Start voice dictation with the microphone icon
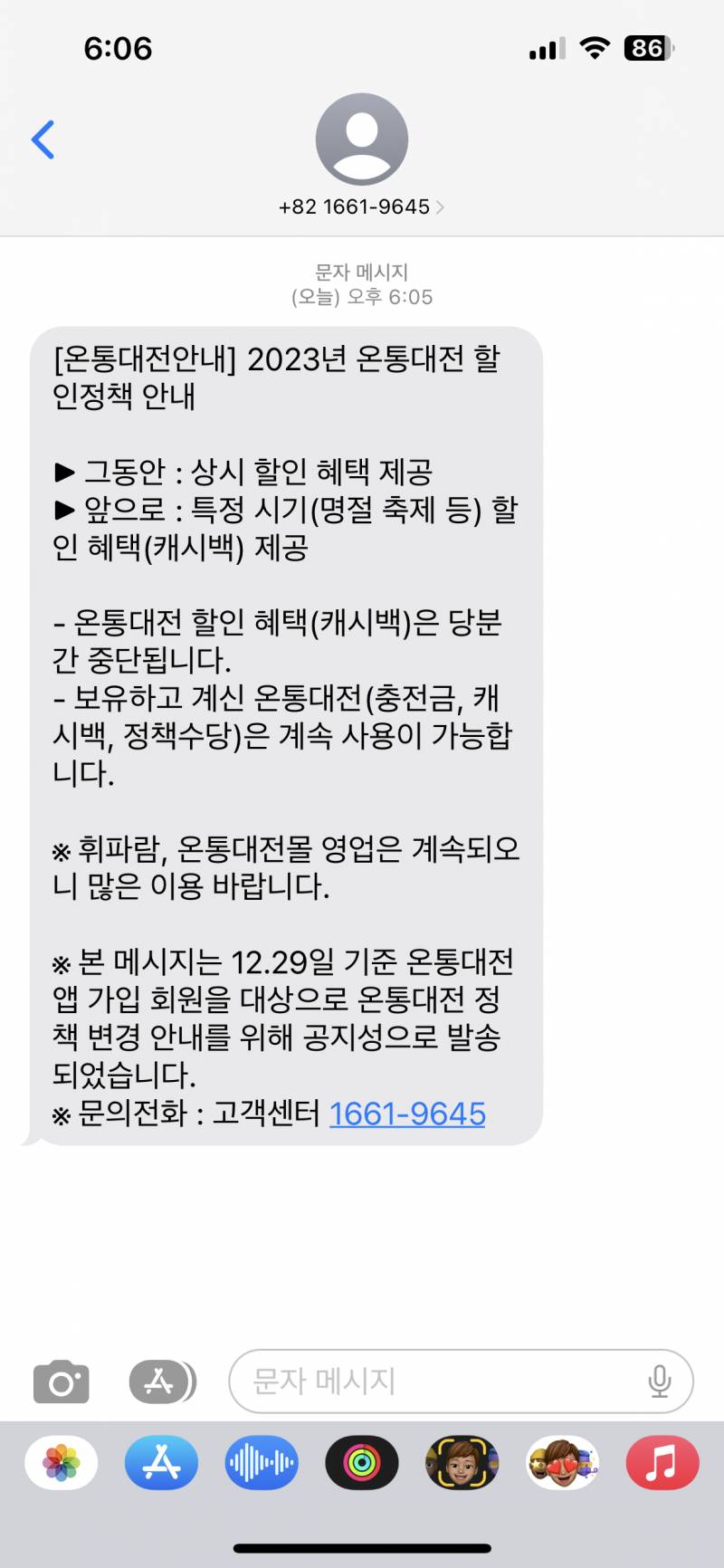This screenshot has height=1568, width=724. coord(660,1381)
